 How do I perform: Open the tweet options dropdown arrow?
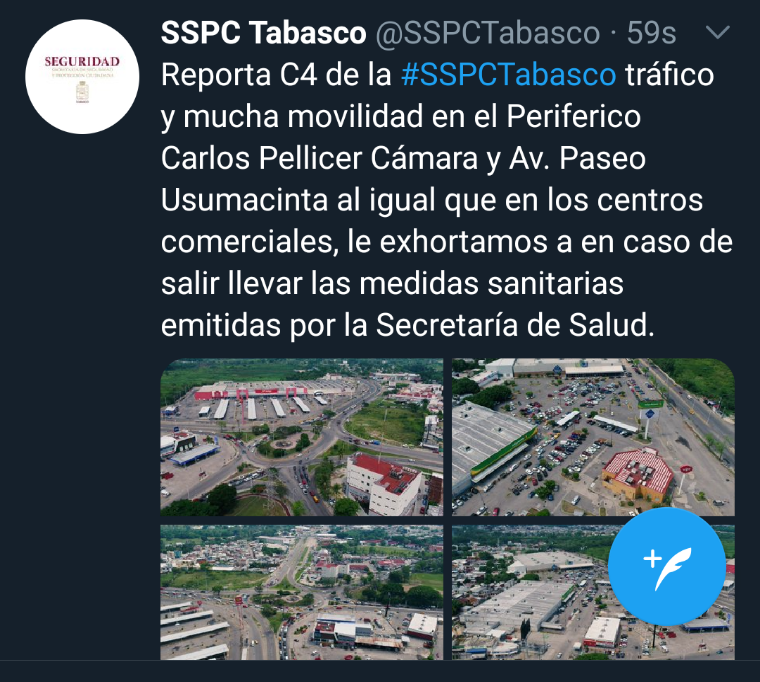click(718, 33)
